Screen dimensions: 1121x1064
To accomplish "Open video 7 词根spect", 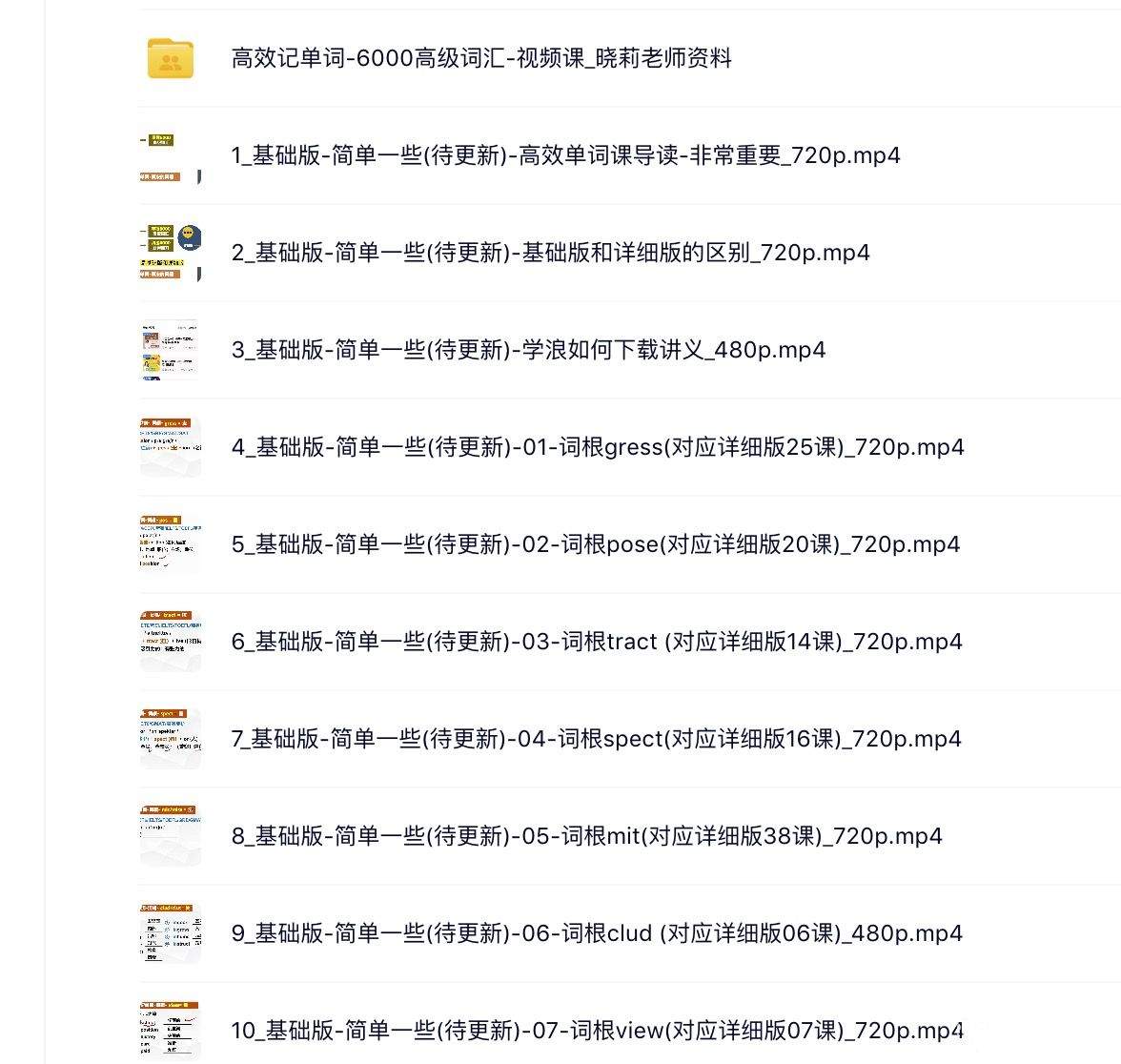I will pos(595,739).
